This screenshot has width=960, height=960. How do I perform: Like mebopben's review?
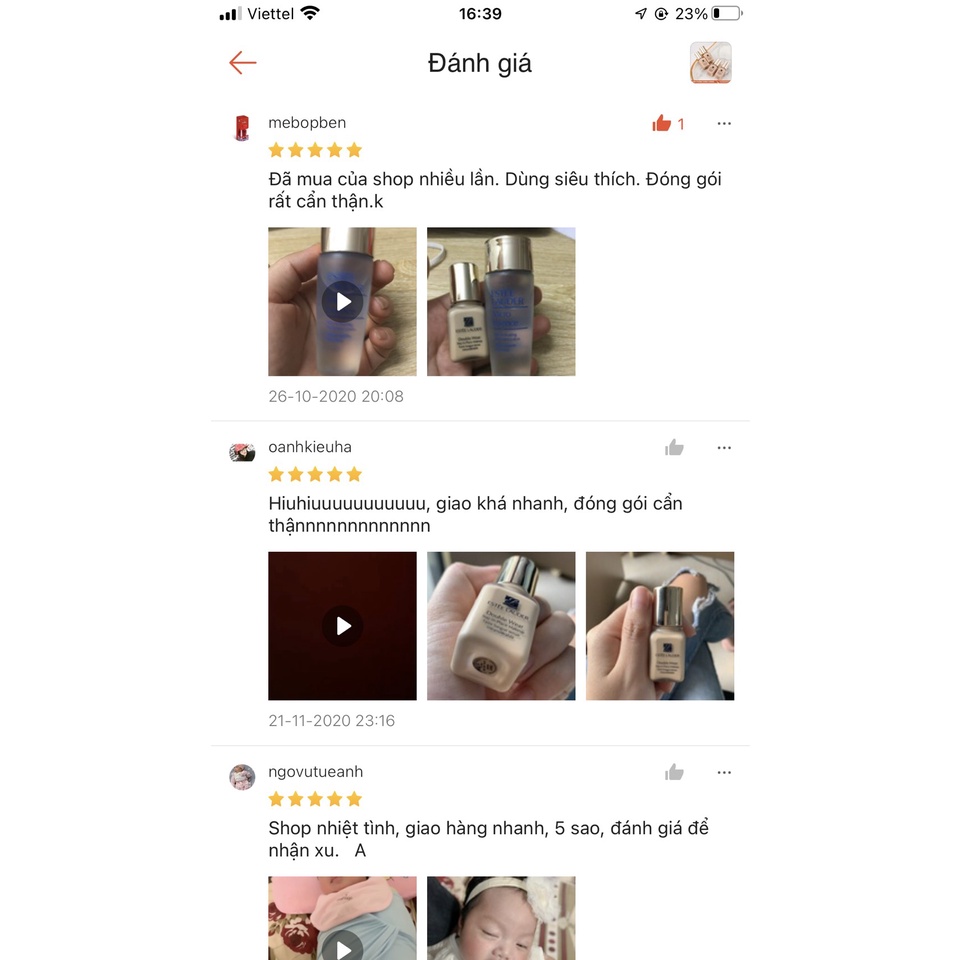click(667, 124)
